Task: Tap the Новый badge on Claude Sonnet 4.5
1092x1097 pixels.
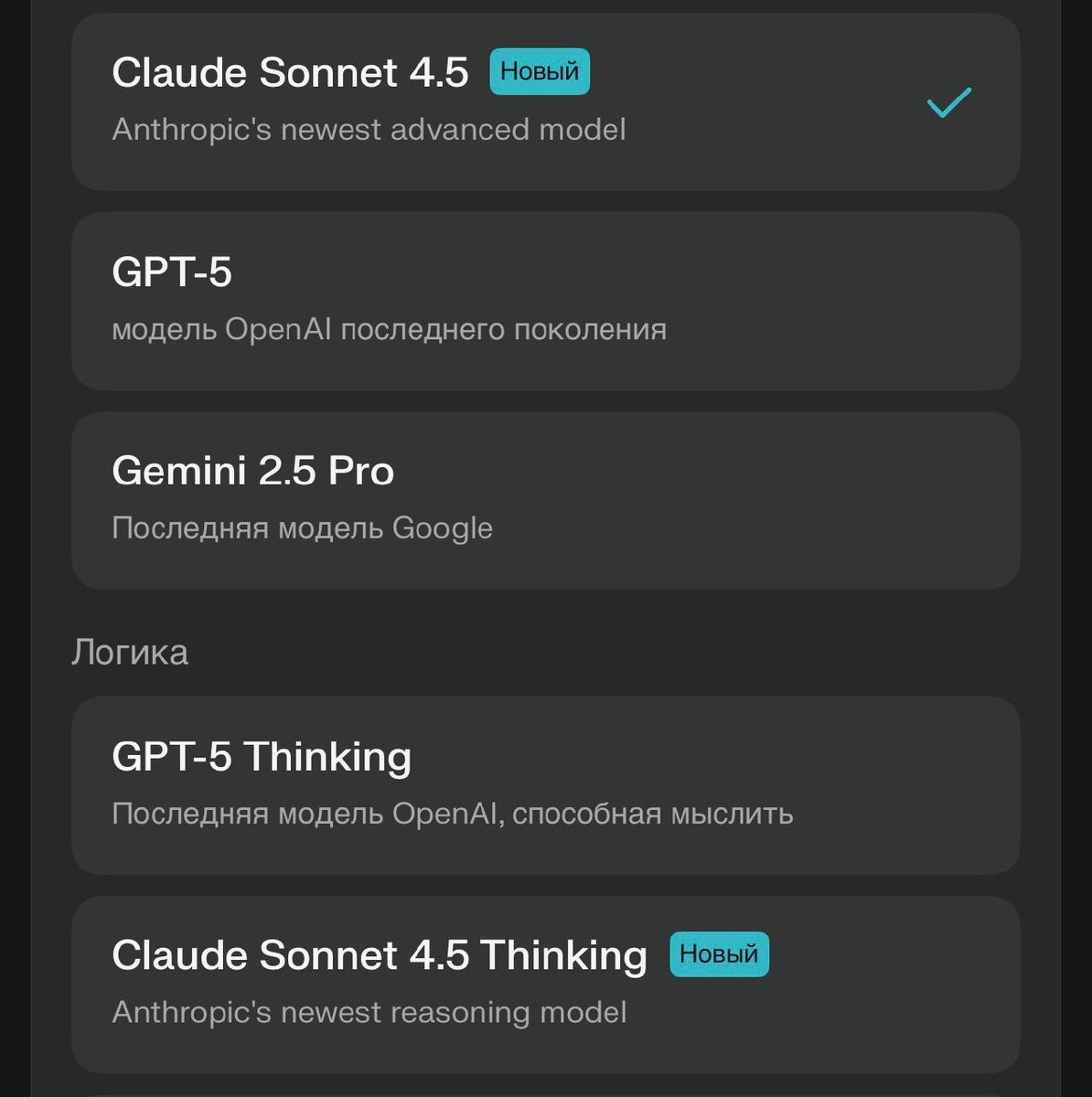Action: (537, 71)
